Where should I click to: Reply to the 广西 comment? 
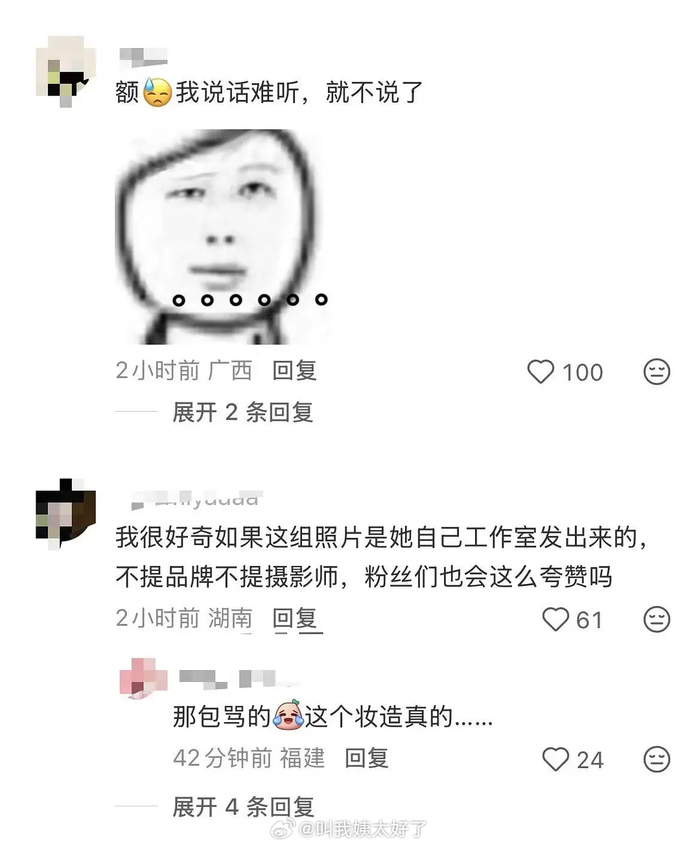(295, 371)
